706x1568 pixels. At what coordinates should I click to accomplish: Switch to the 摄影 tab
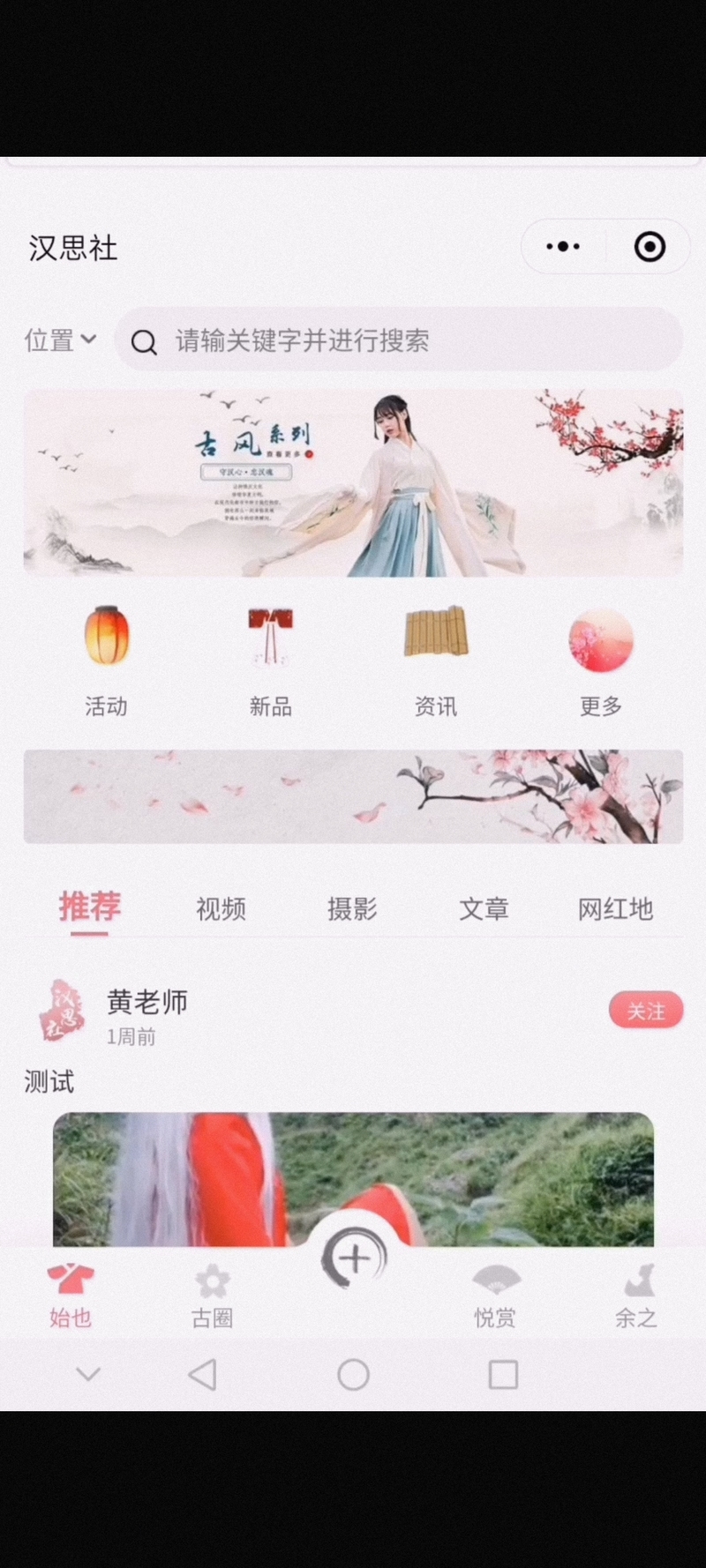[x=352, y=908]
